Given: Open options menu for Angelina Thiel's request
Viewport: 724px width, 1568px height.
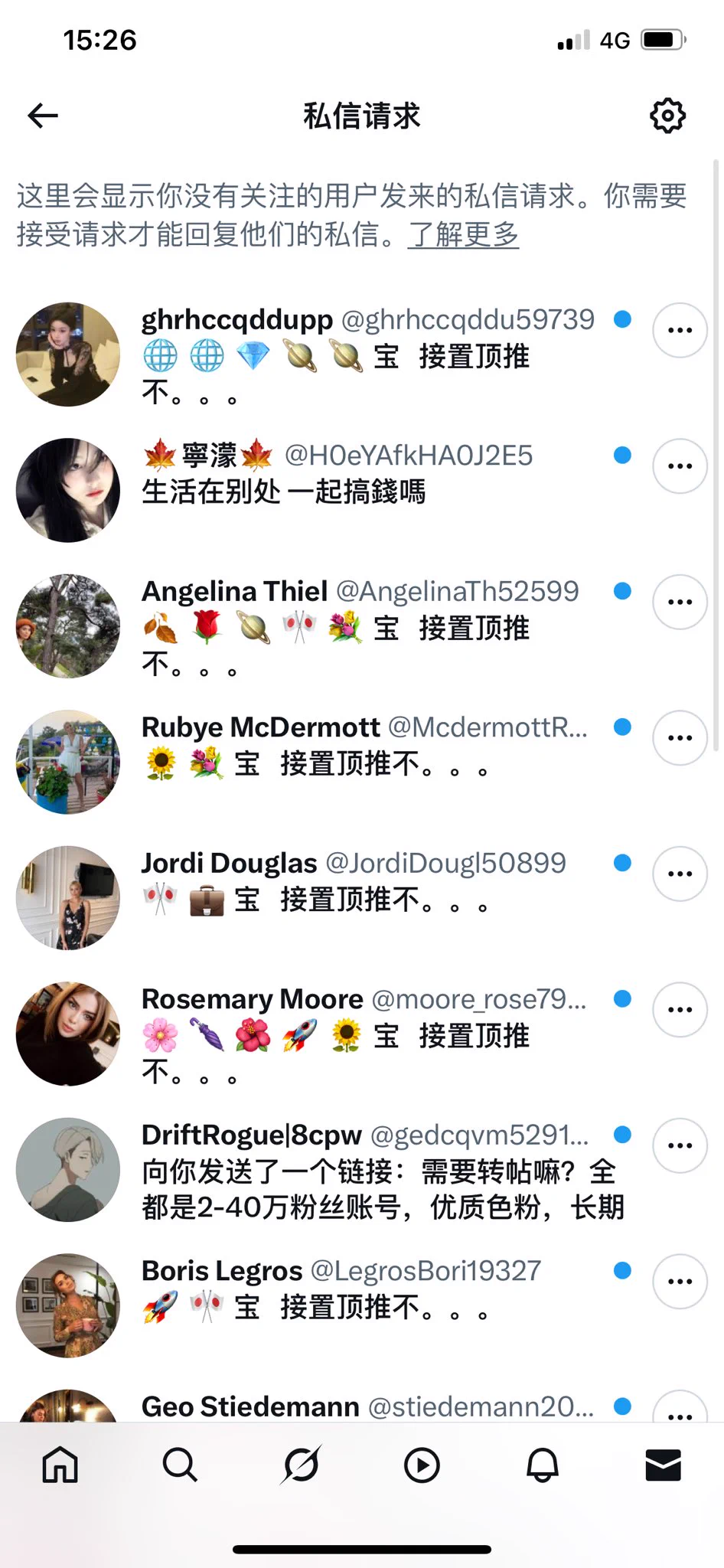Looking at the screenshot, I should pyautogui.click(x=680, y=602).
